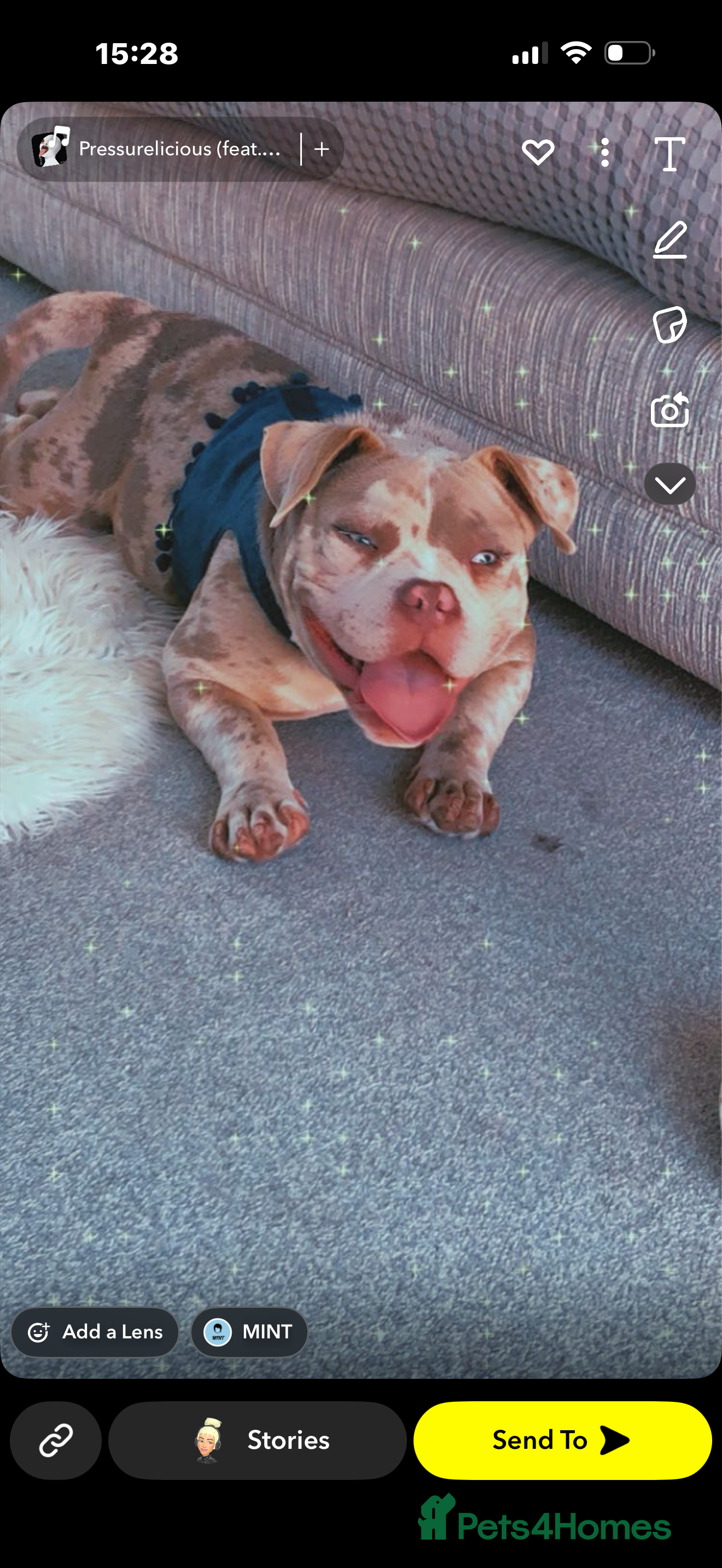Collapse the editing toolbar with the chevron
Viewport: 722px width, 1568px height.
[x=669, y=483]
